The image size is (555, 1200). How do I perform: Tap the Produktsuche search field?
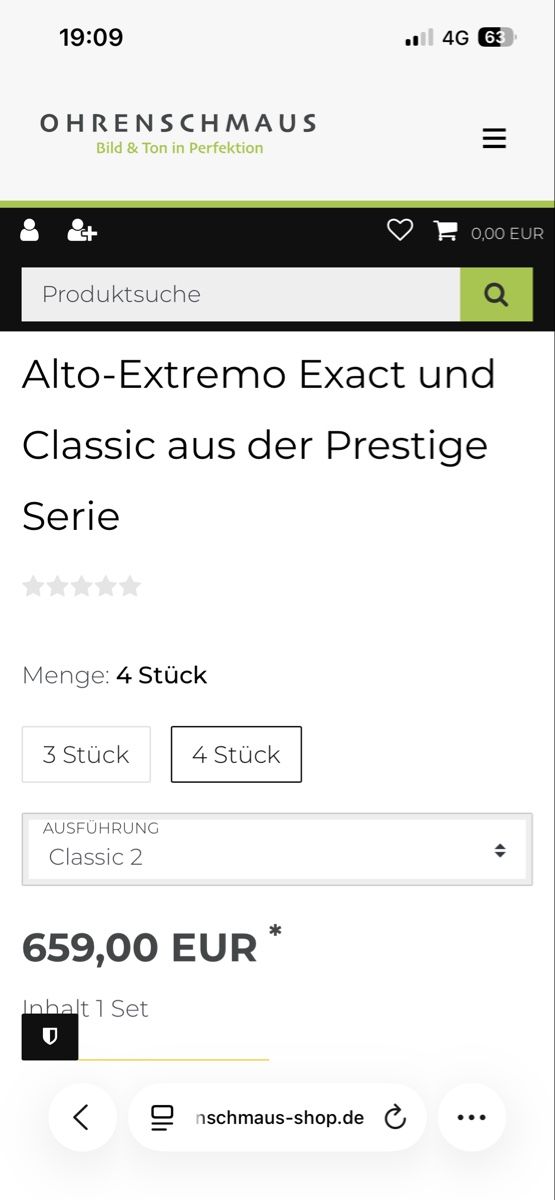click(x=241, y=294)
